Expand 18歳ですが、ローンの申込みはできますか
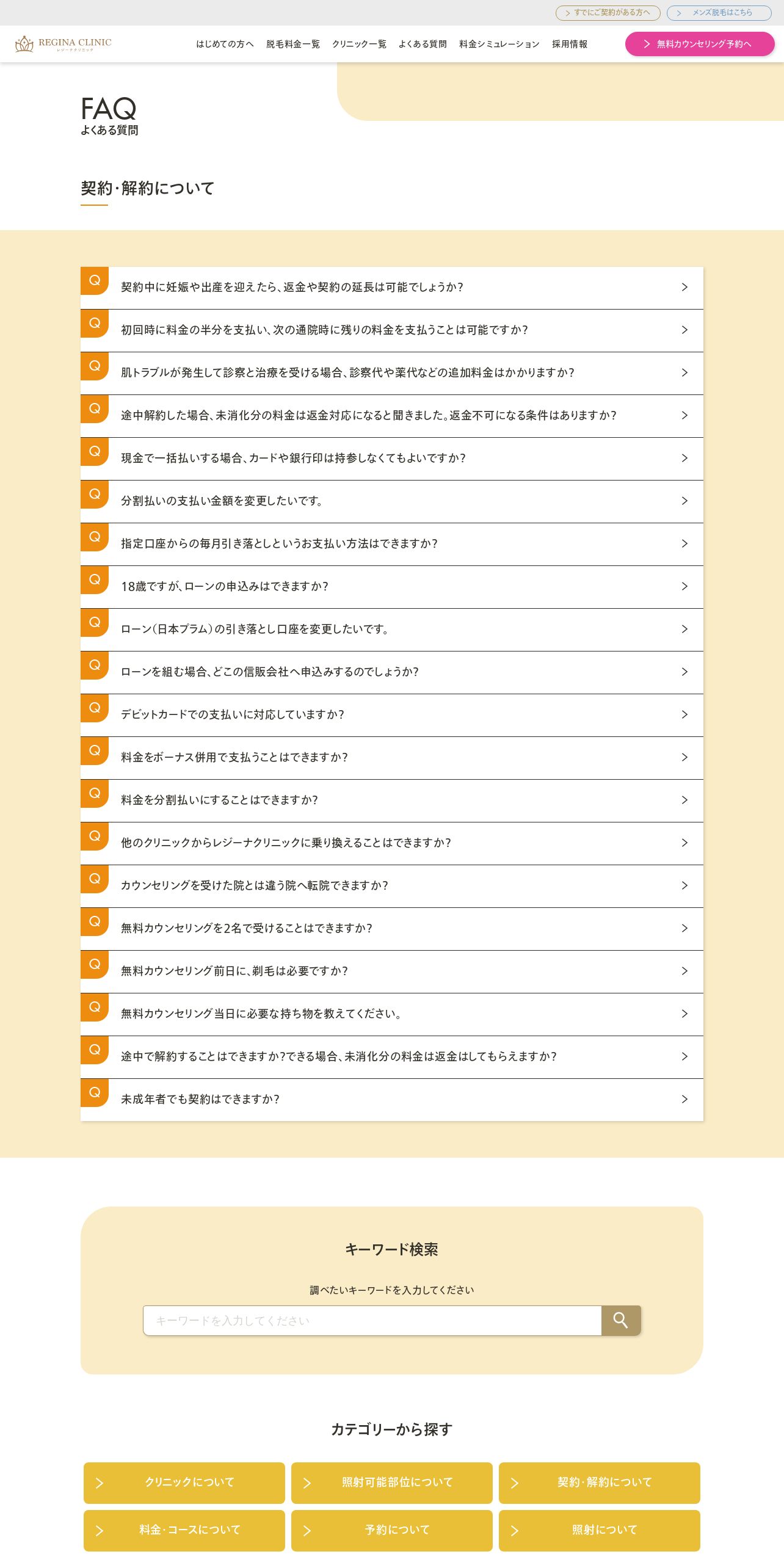The height and width of the screenshot is (1568, 784). pyautogui.click(x=392, y=587)
